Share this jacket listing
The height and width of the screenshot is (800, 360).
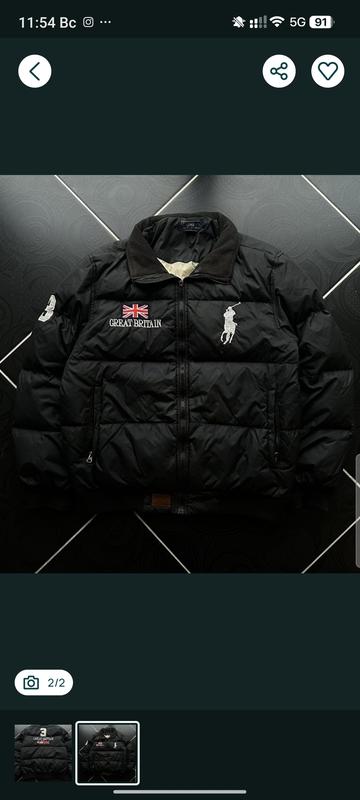(x=279, y=71)
